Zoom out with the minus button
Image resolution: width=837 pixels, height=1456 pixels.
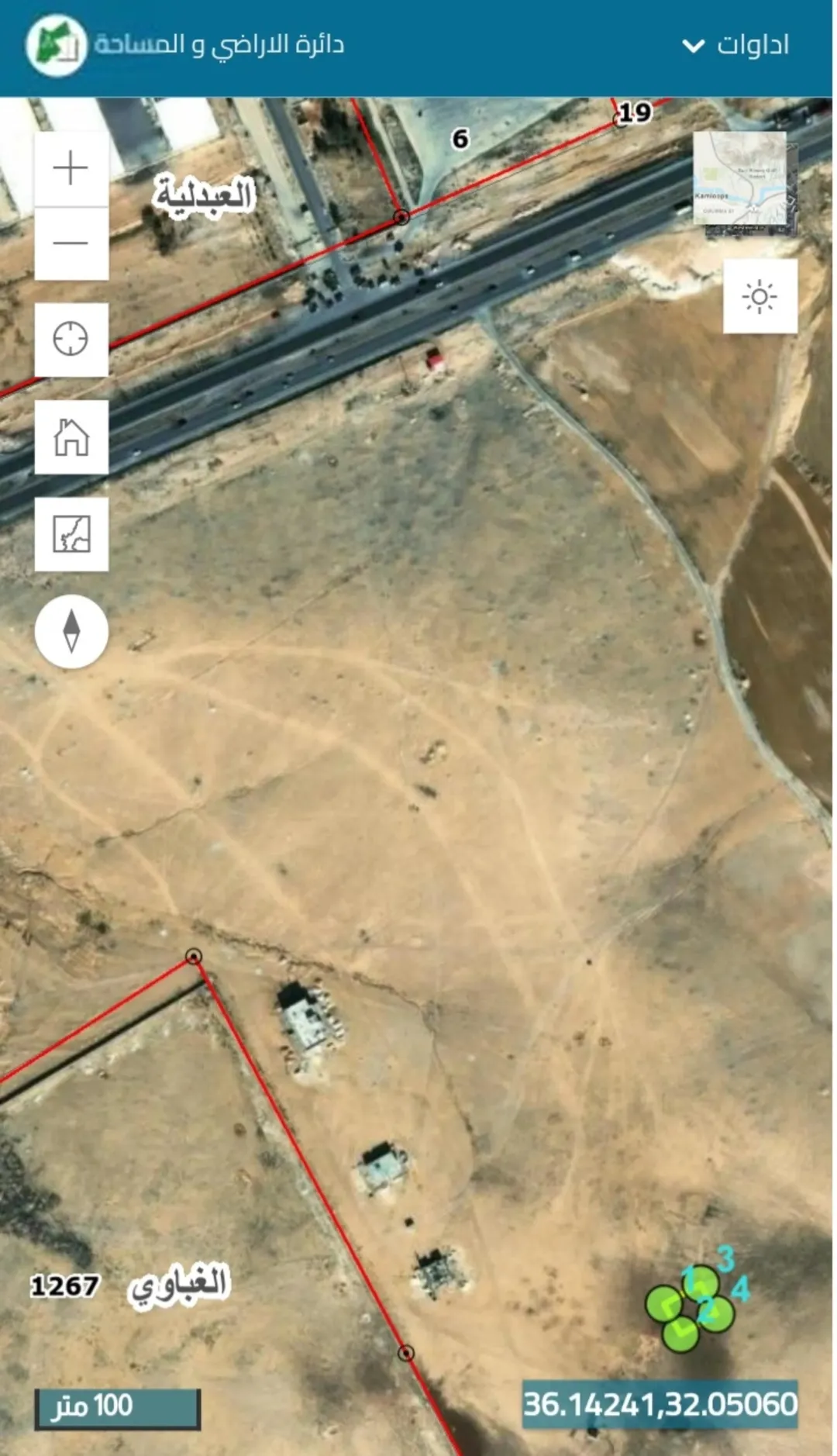point(71,243)
